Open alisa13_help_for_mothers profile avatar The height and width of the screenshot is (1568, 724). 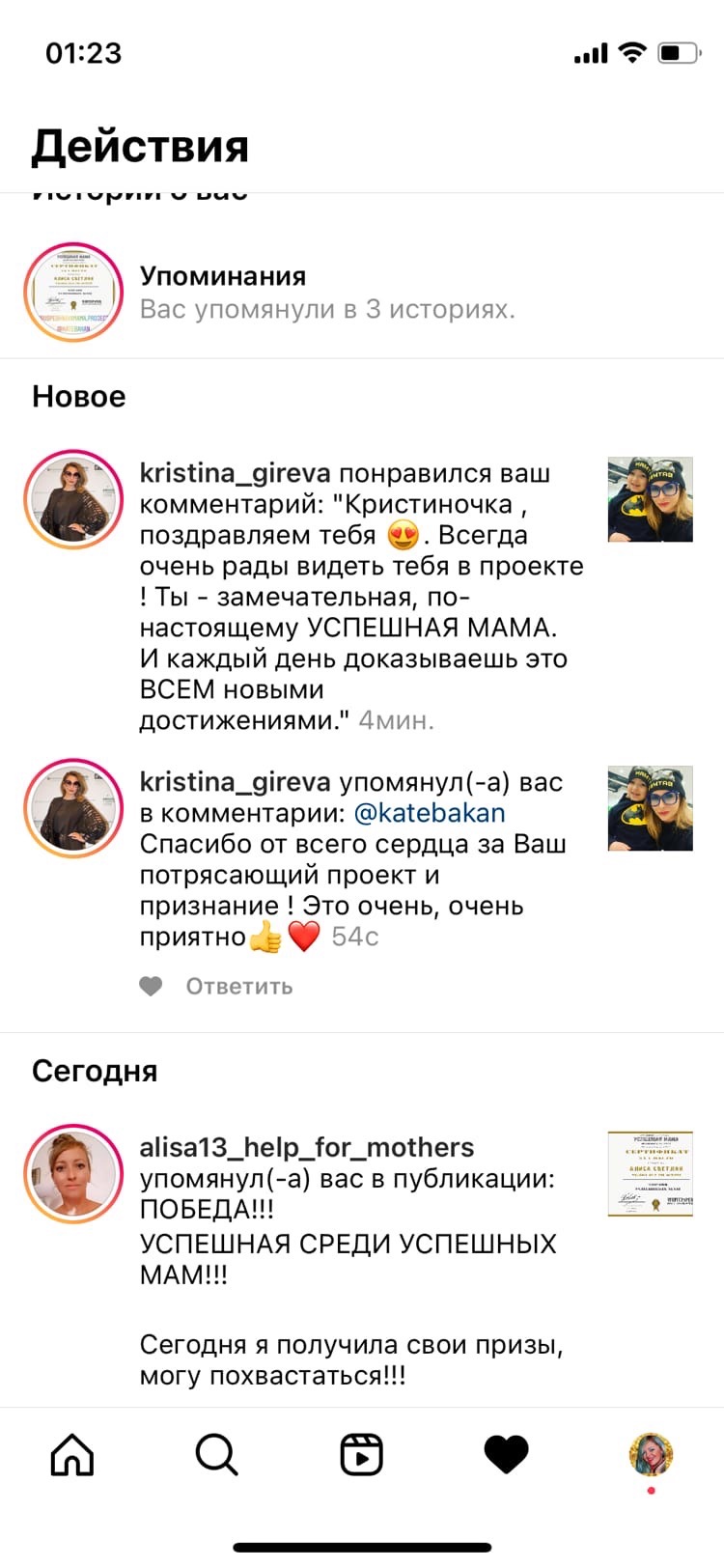pos(73,1174)
